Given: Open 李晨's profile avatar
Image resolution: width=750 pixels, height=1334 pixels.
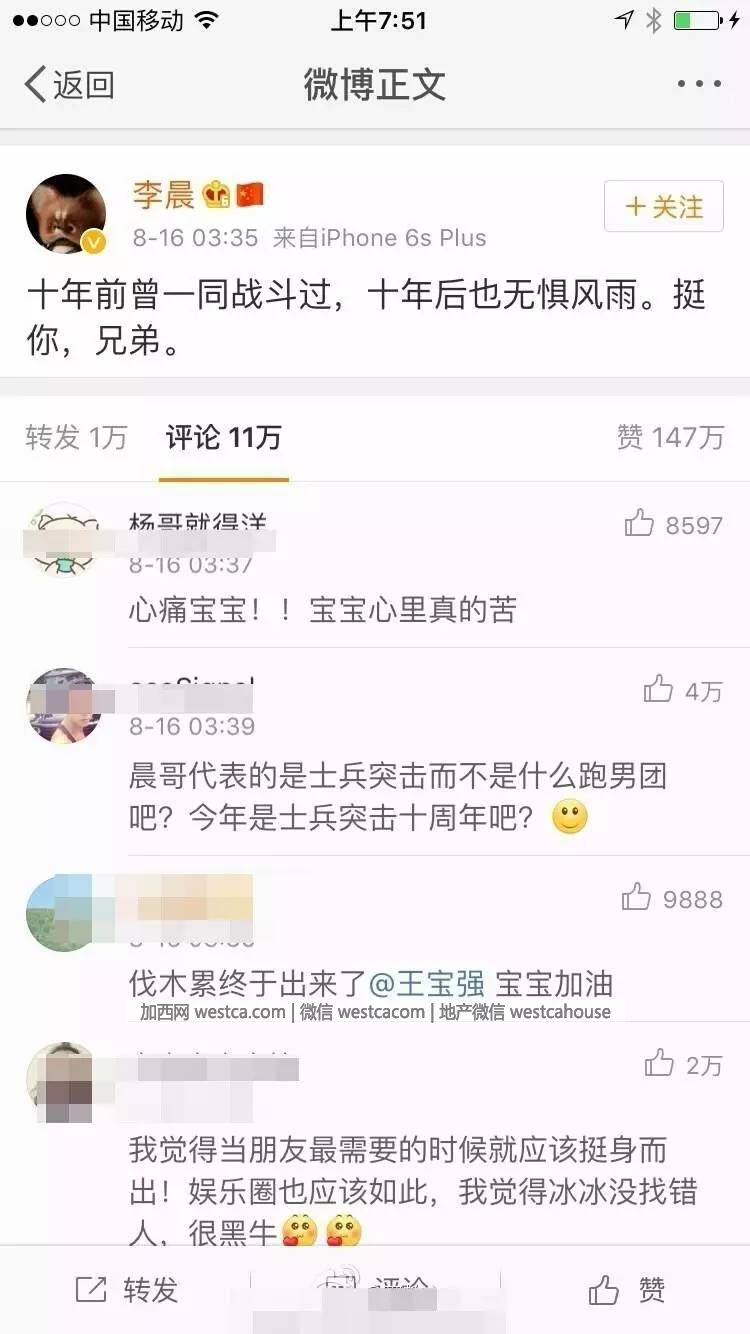Looking at the screenshot, I should click(x=66, y=214).
